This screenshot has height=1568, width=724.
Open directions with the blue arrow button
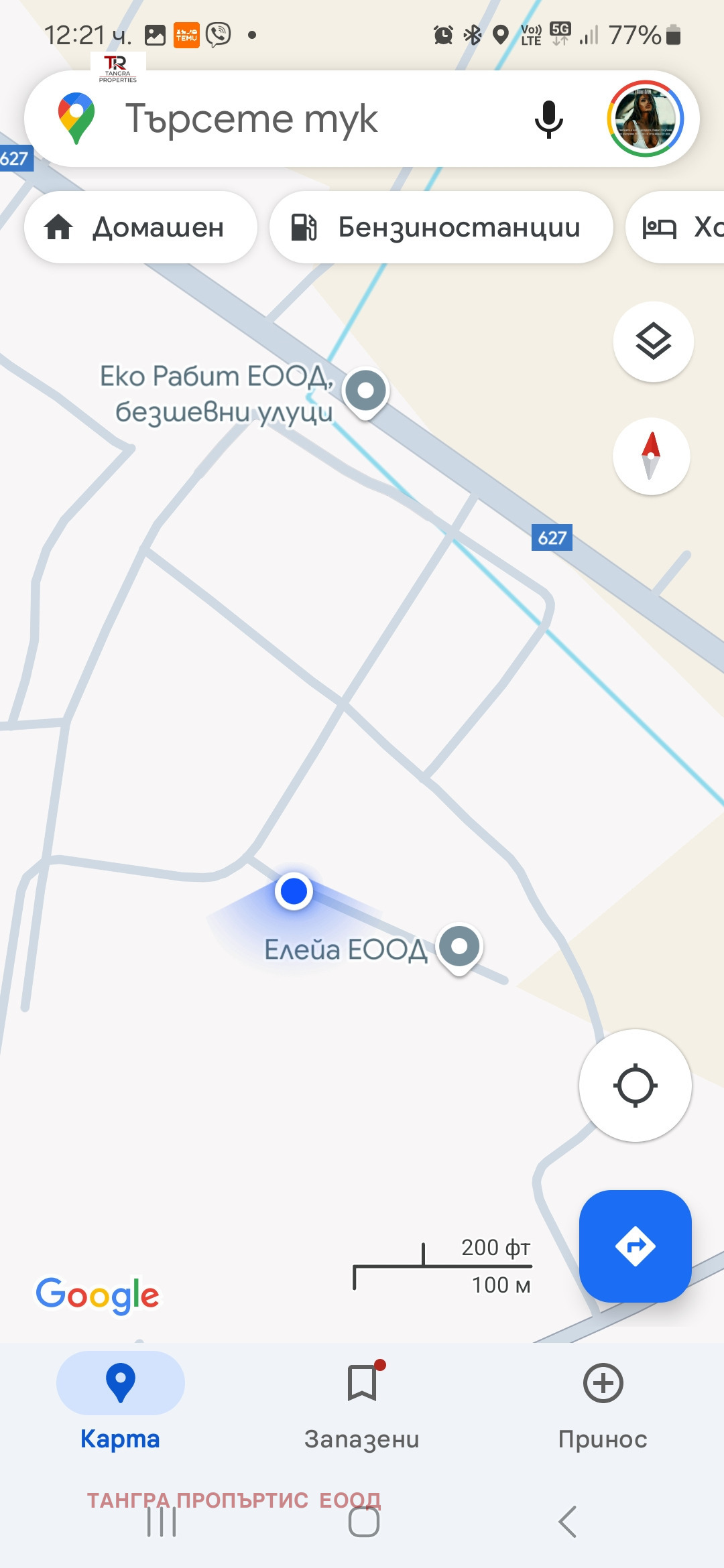coord(635,1246)
